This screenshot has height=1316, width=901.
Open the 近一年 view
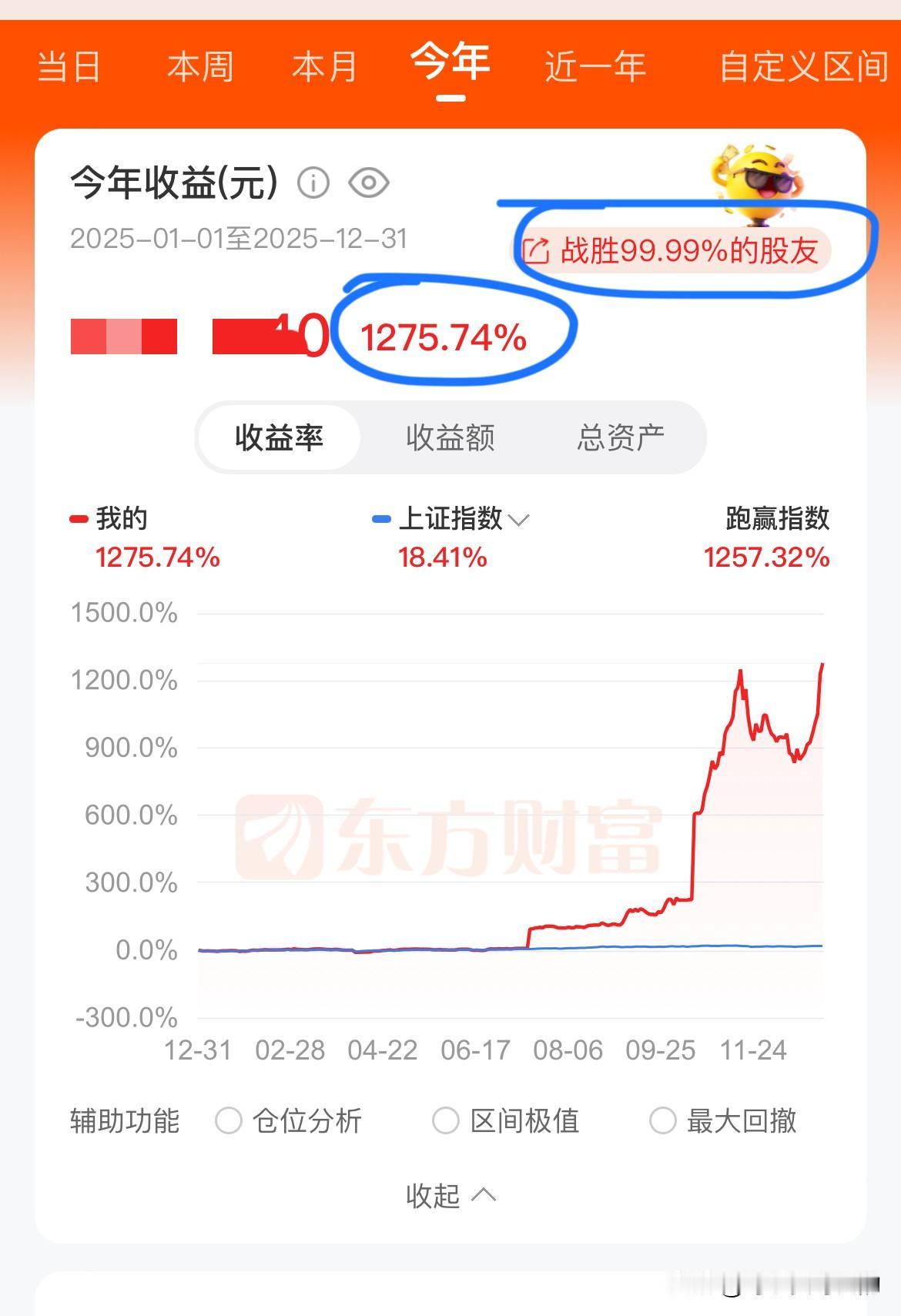click(595, 66)
